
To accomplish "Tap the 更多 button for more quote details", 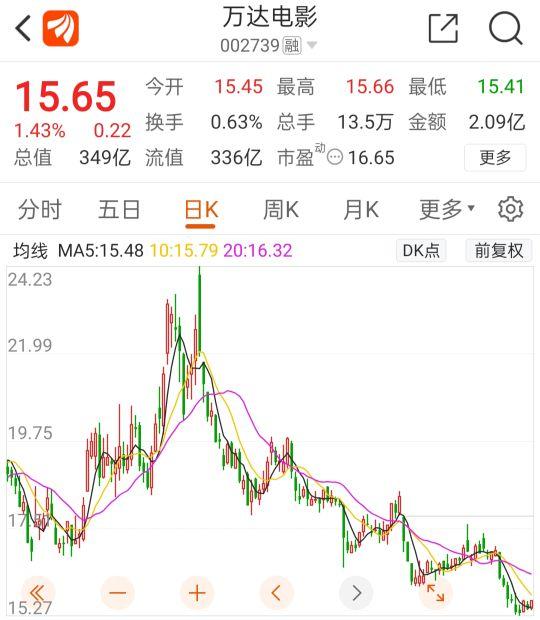I will [495, 157].
